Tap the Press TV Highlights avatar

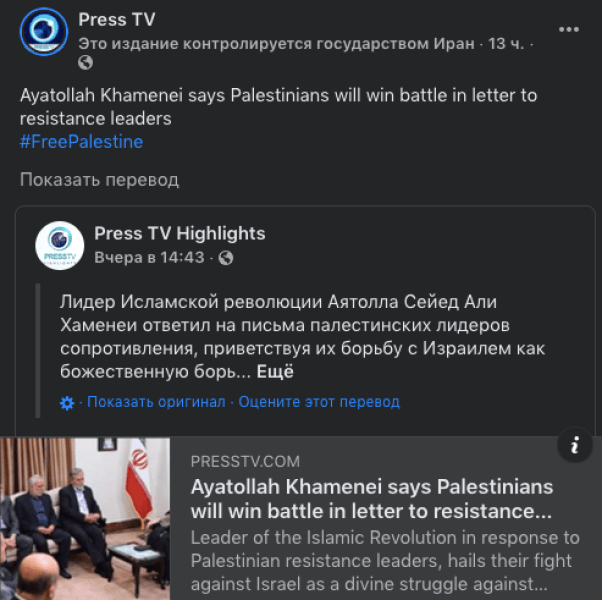pyautogui.click(x=59, y=246)
